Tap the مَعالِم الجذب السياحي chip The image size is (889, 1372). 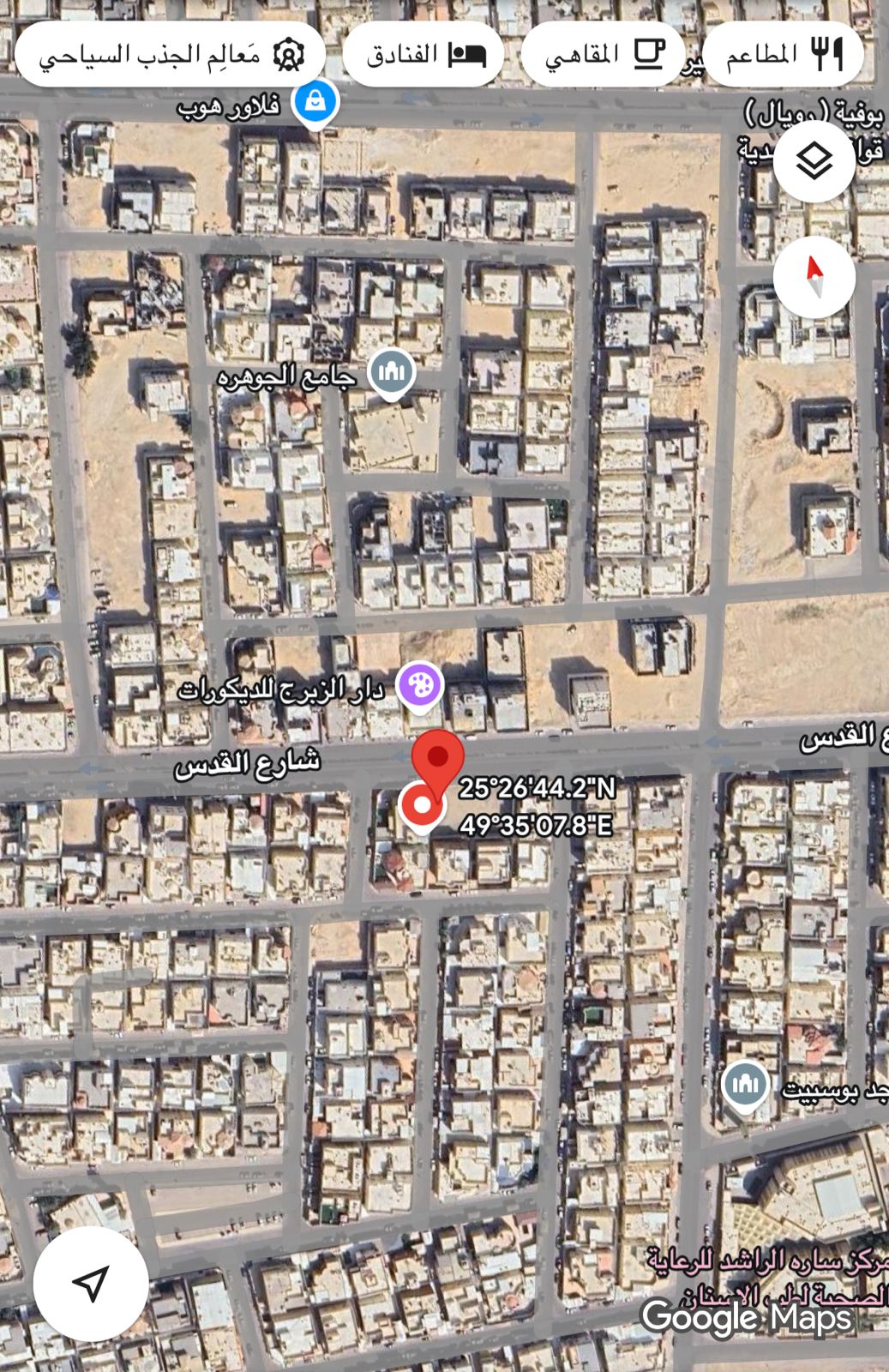point(170,55)
